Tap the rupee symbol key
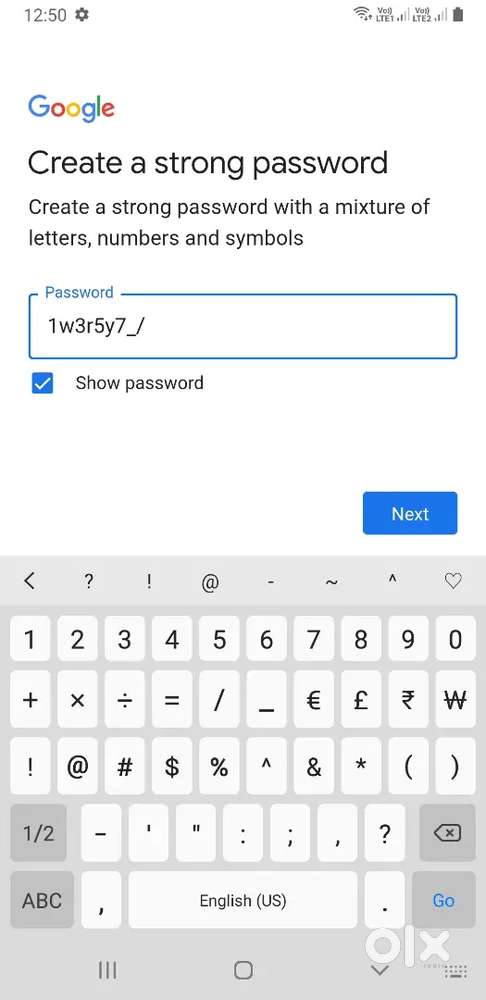486x1000 pixels. (408, 700)
